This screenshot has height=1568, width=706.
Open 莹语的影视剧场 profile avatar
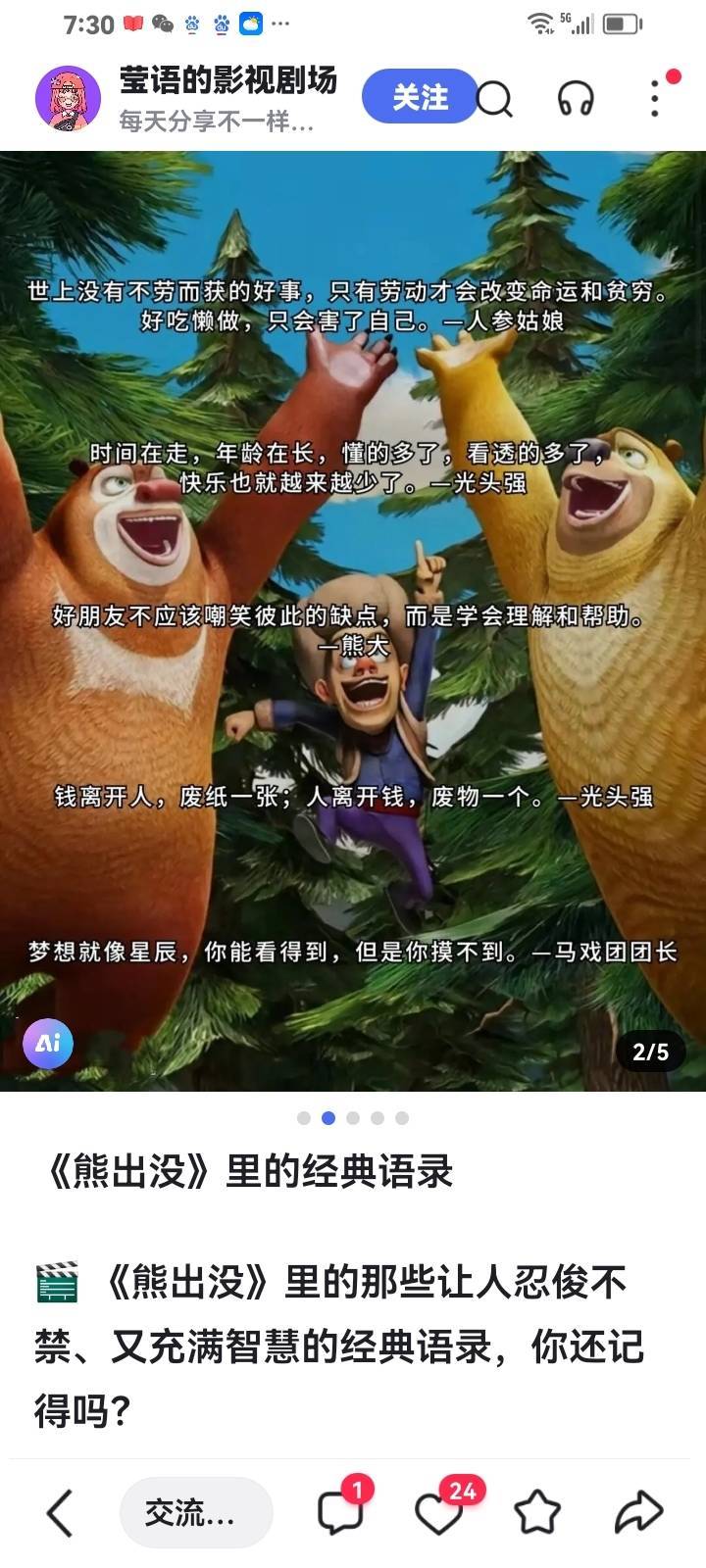point(68,99)
